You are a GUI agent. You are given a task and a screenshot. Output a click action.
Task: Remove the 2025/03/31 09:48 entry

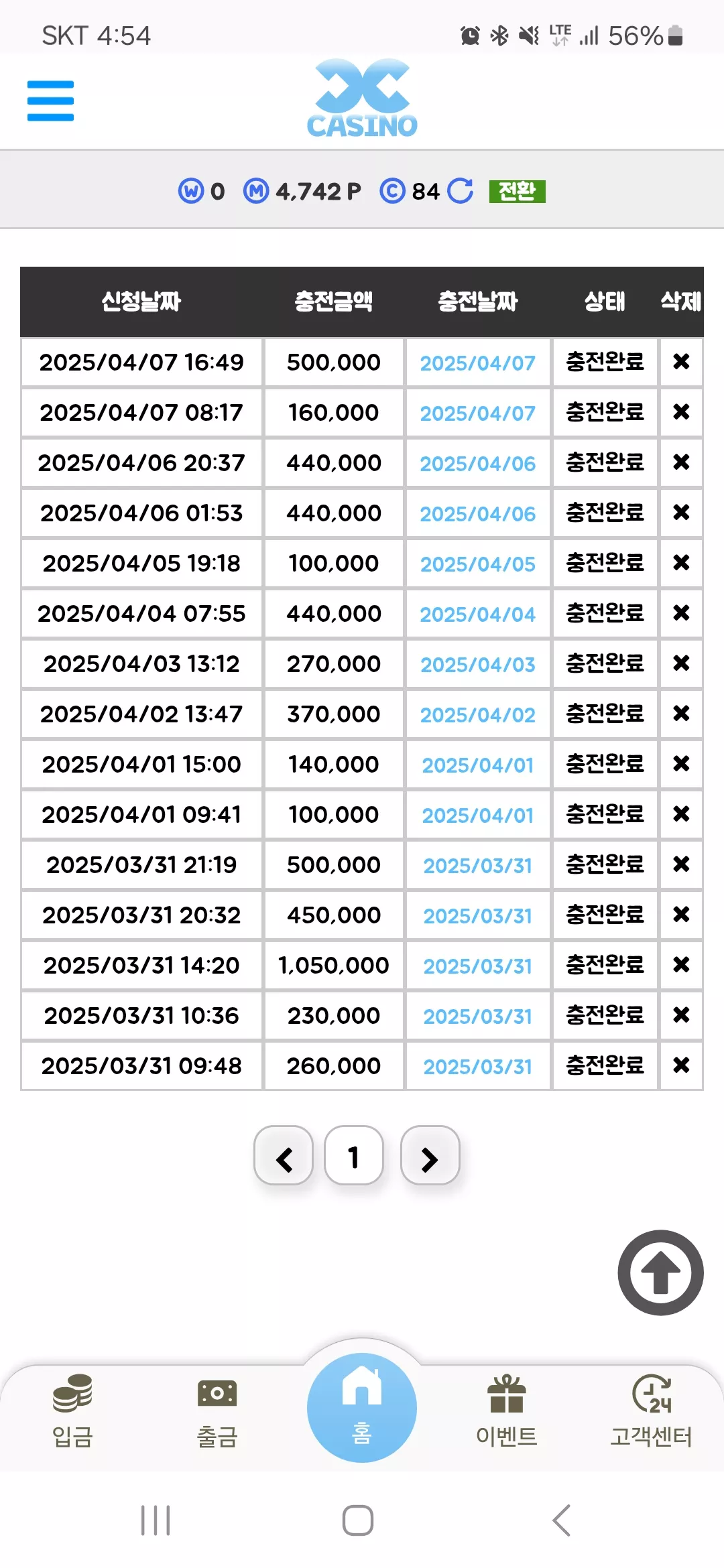[681, 1065]
